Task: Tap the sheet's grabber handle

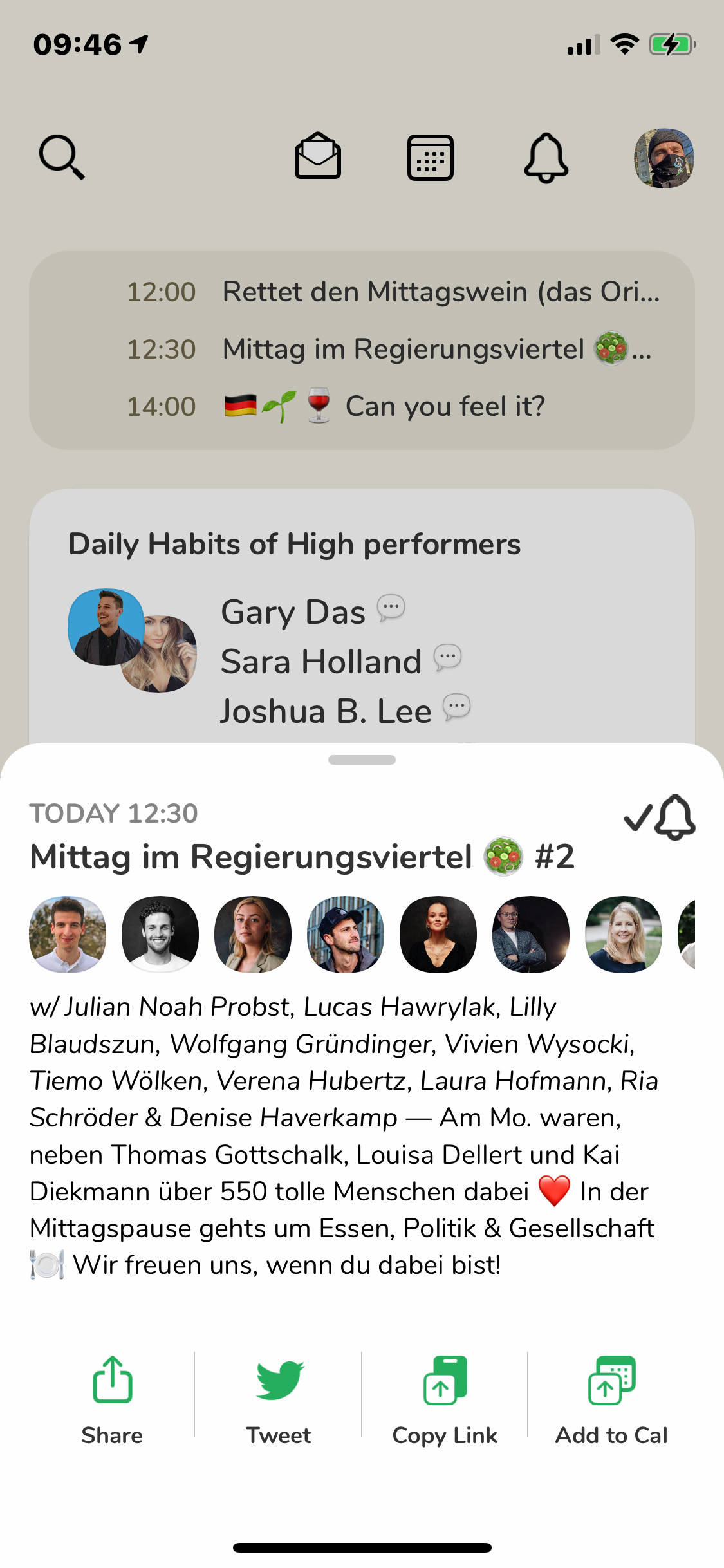Action: tap(362, 760)
